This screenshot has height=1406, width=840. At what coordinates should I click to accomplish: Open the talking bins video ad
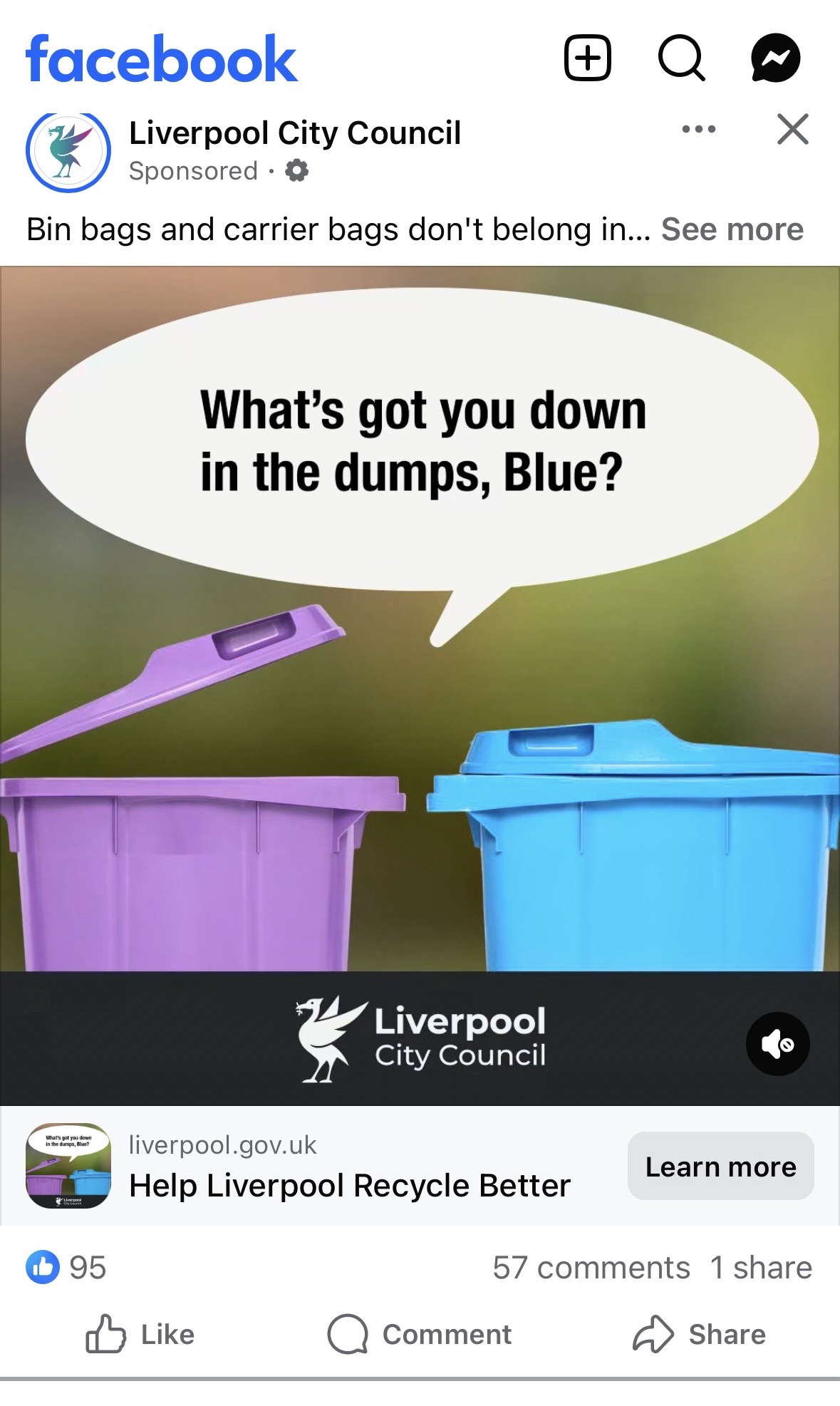pos(420,684)
